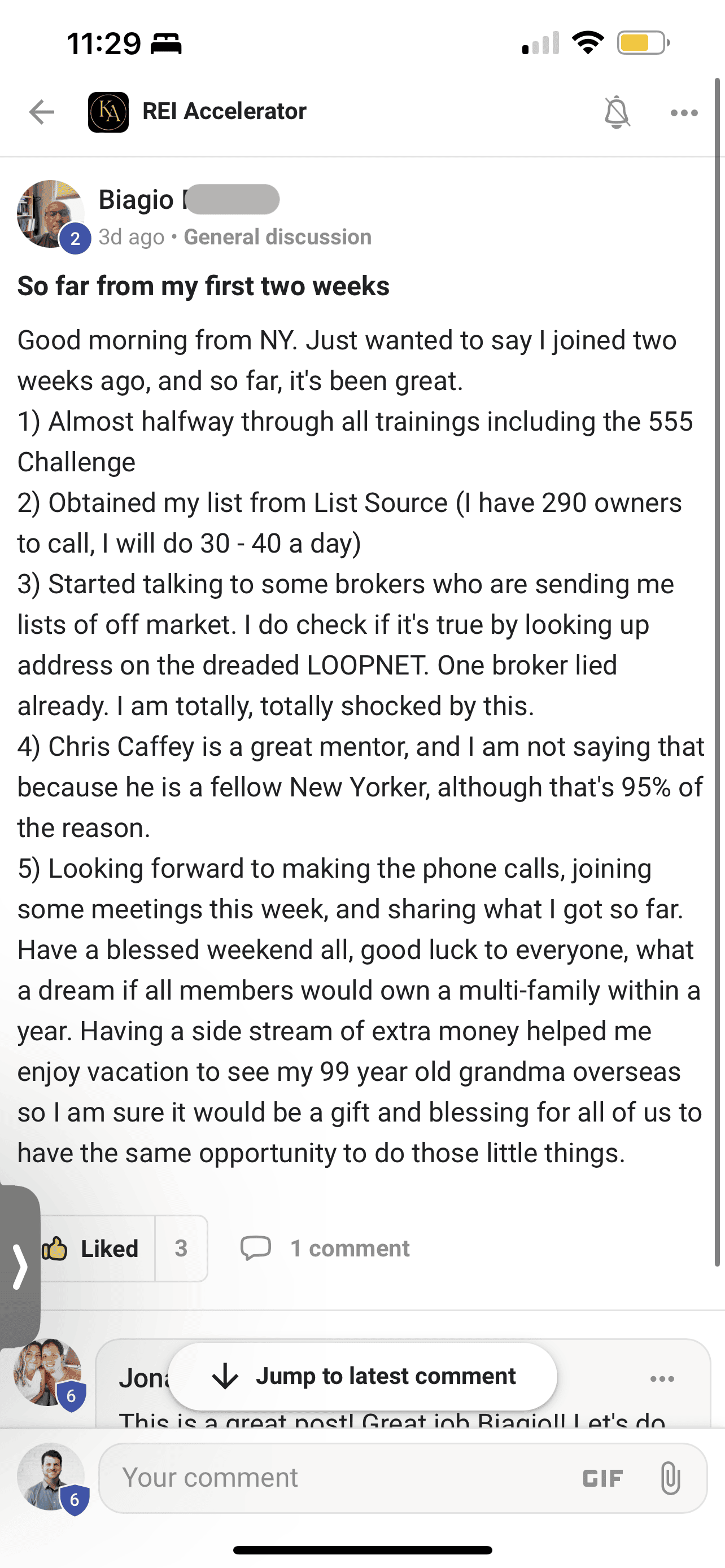View Biagio's profile picture
Image resolution: width=725 pixels, height=1568 pixels.
click(50, 214)
